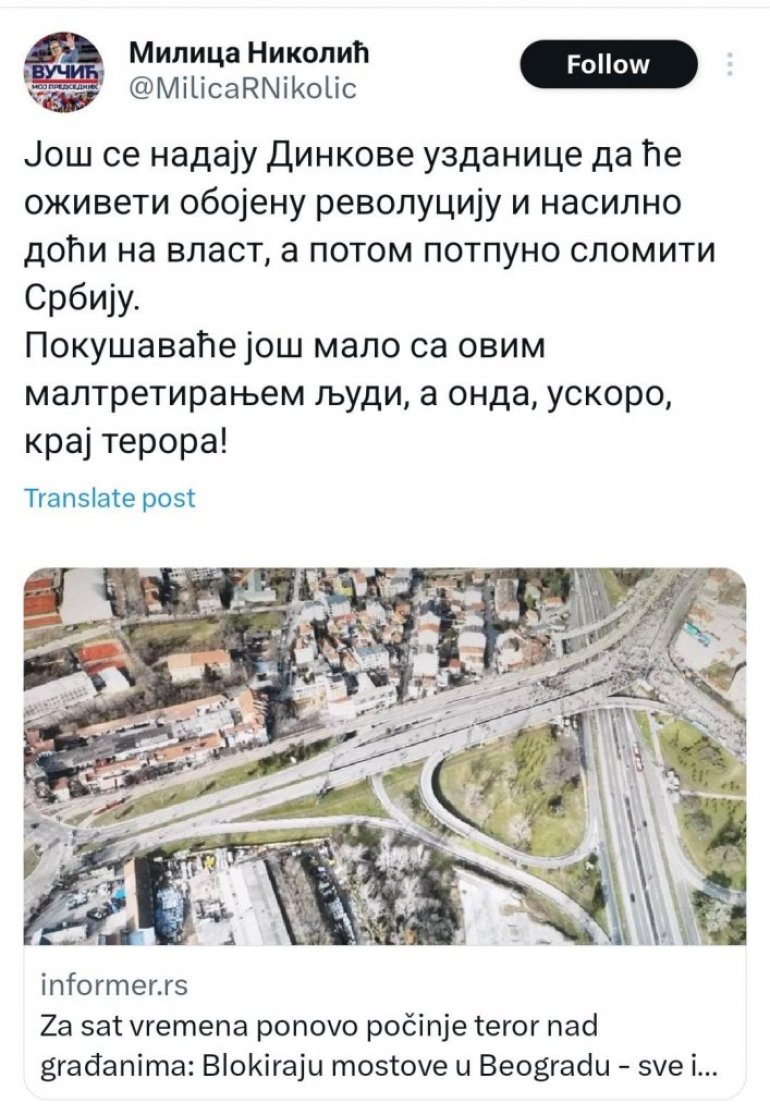View the @MilicaRNikolic profile handle
770x1115 pixels.
pyautogui.click(x=243, y=89)
